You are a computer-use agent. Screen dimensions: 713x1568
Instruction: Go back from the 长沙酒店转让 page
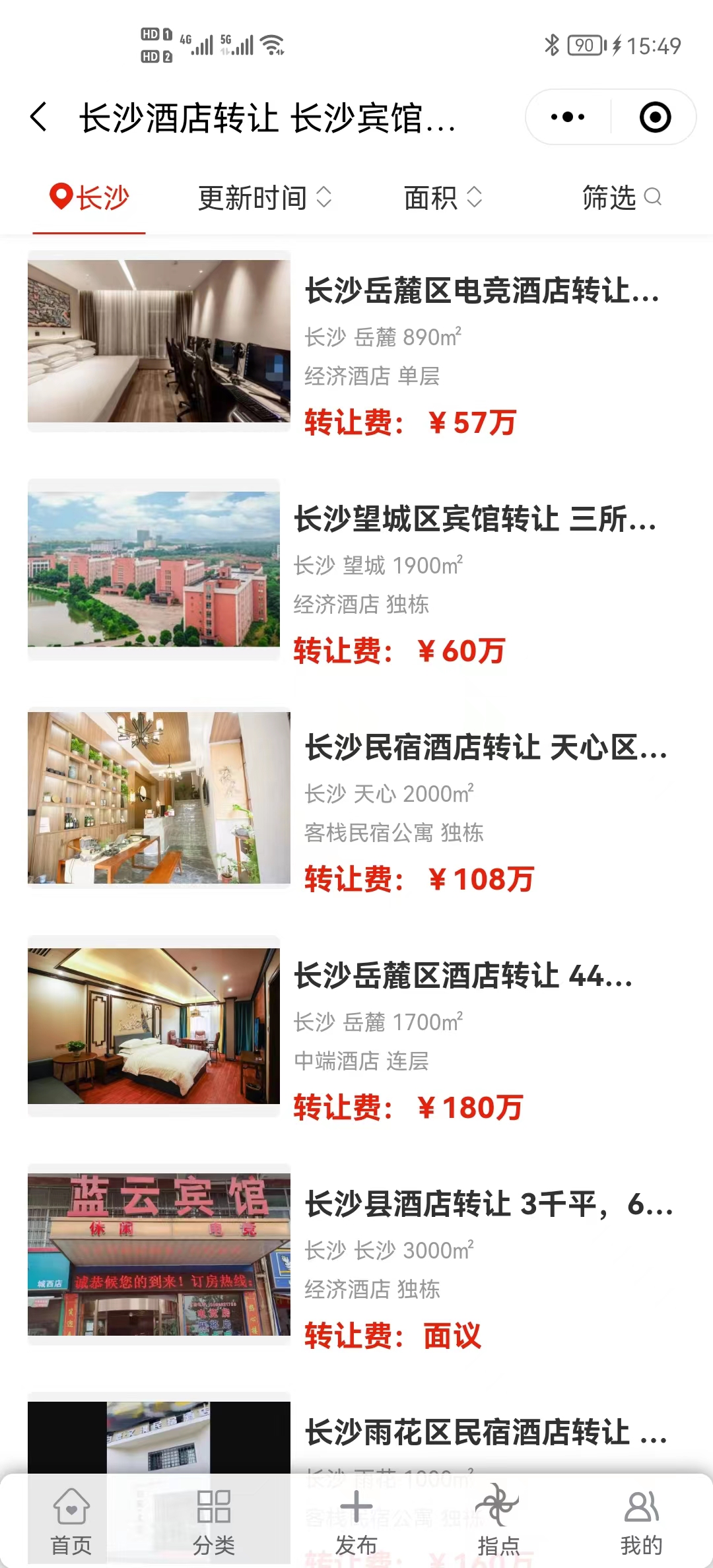40,117
